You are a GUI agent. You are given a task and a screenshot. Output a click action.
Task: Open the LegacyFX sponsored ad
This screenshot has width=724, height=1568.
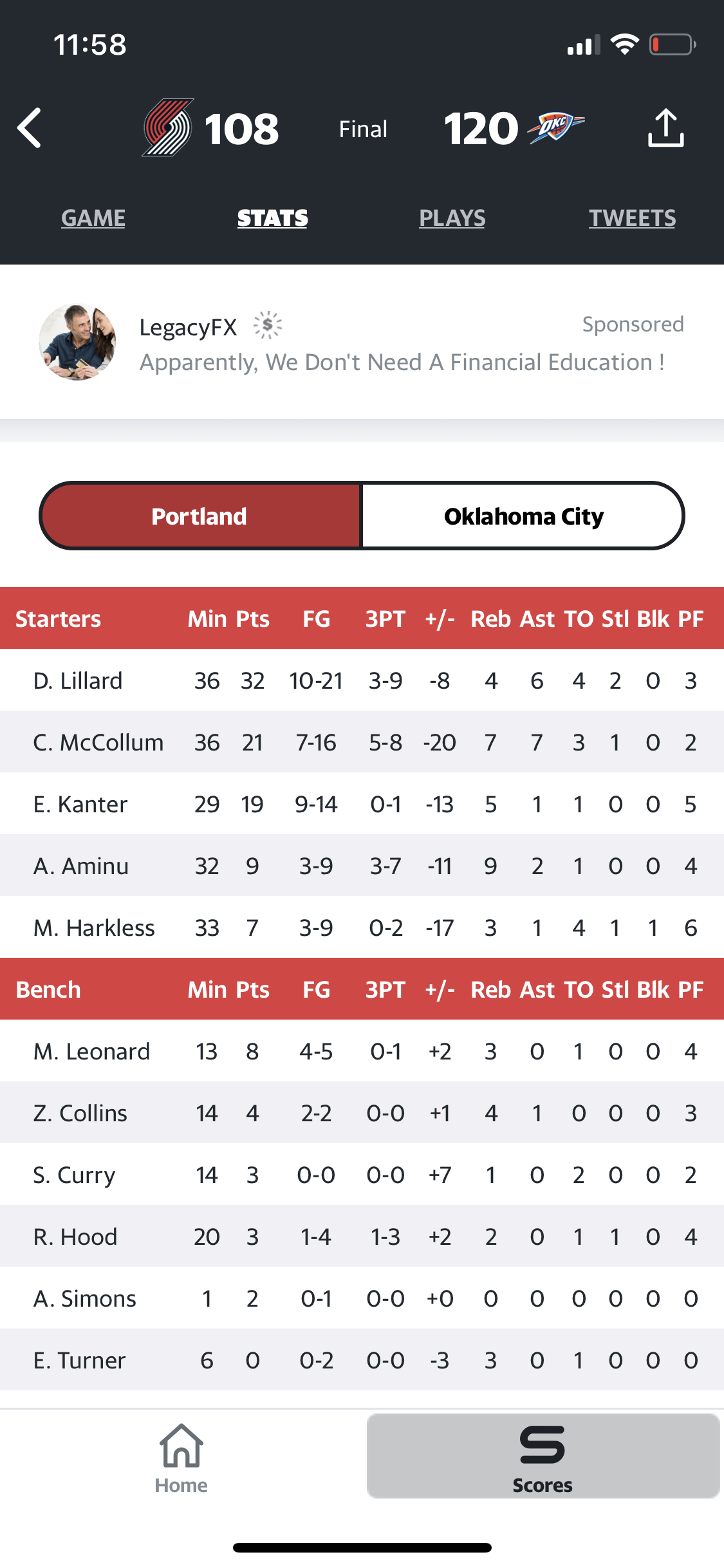(362, 342)
